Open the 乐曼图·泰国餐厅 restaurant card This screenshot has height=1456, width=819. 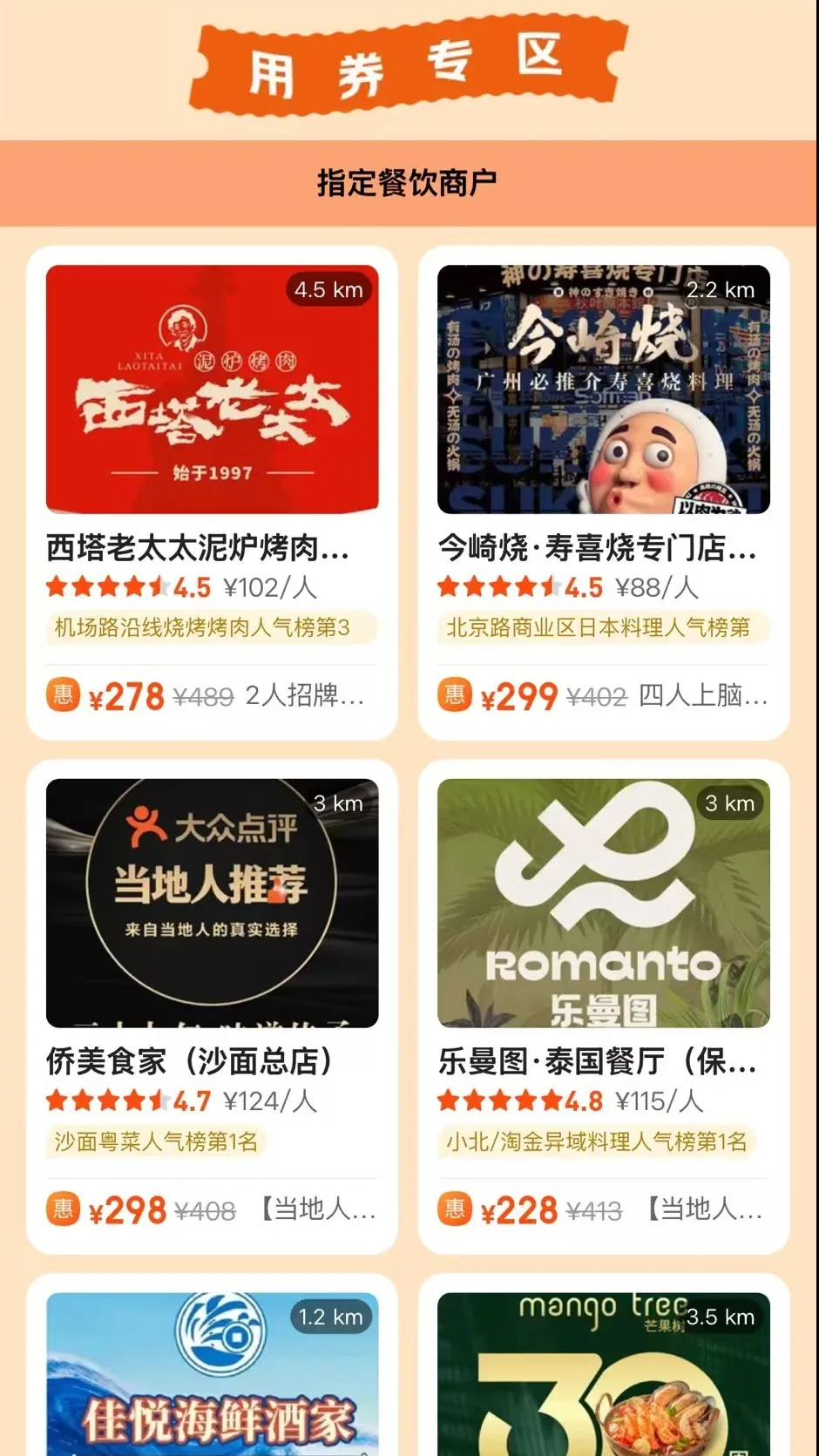pos(604,1007)
